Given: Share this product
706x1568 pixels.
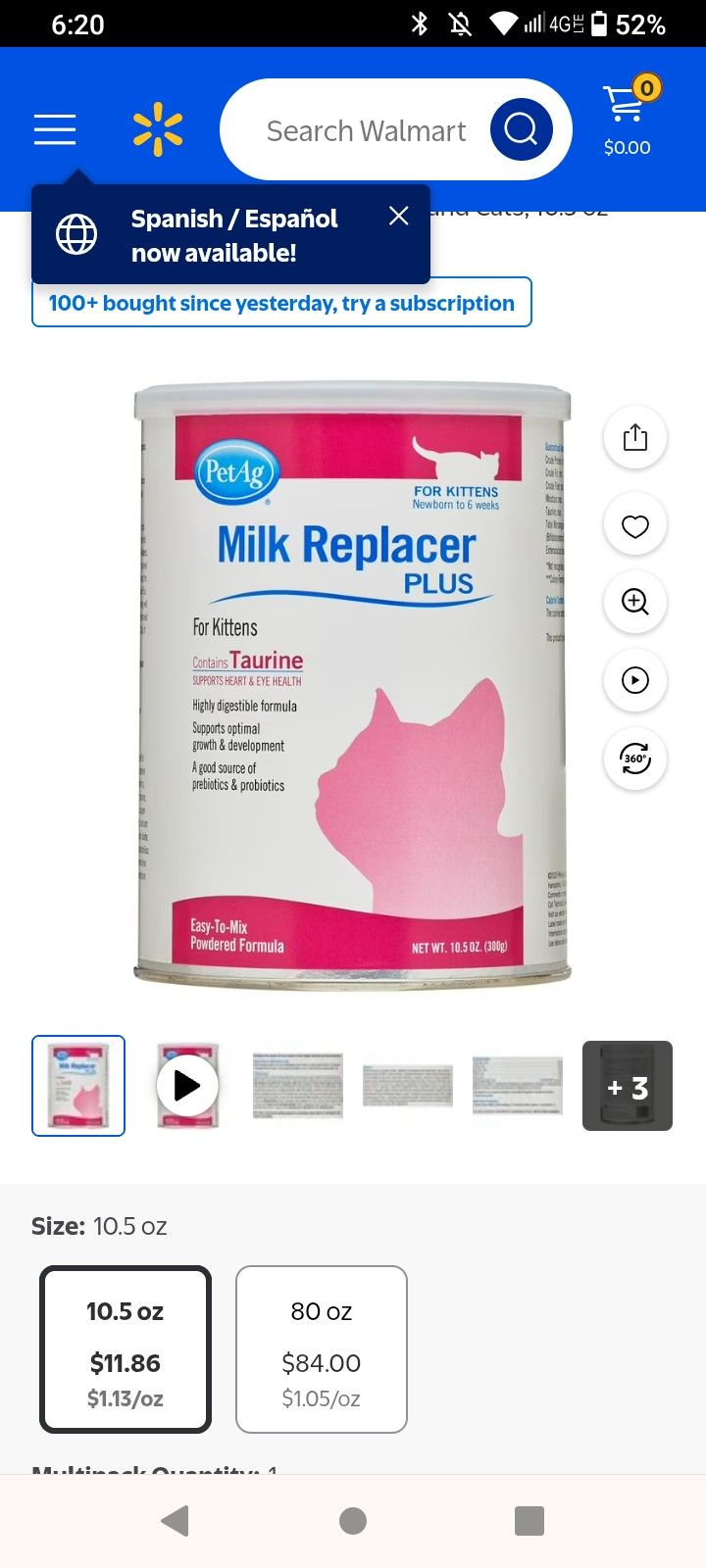Looking at the screenshot, I should (635, 437).
